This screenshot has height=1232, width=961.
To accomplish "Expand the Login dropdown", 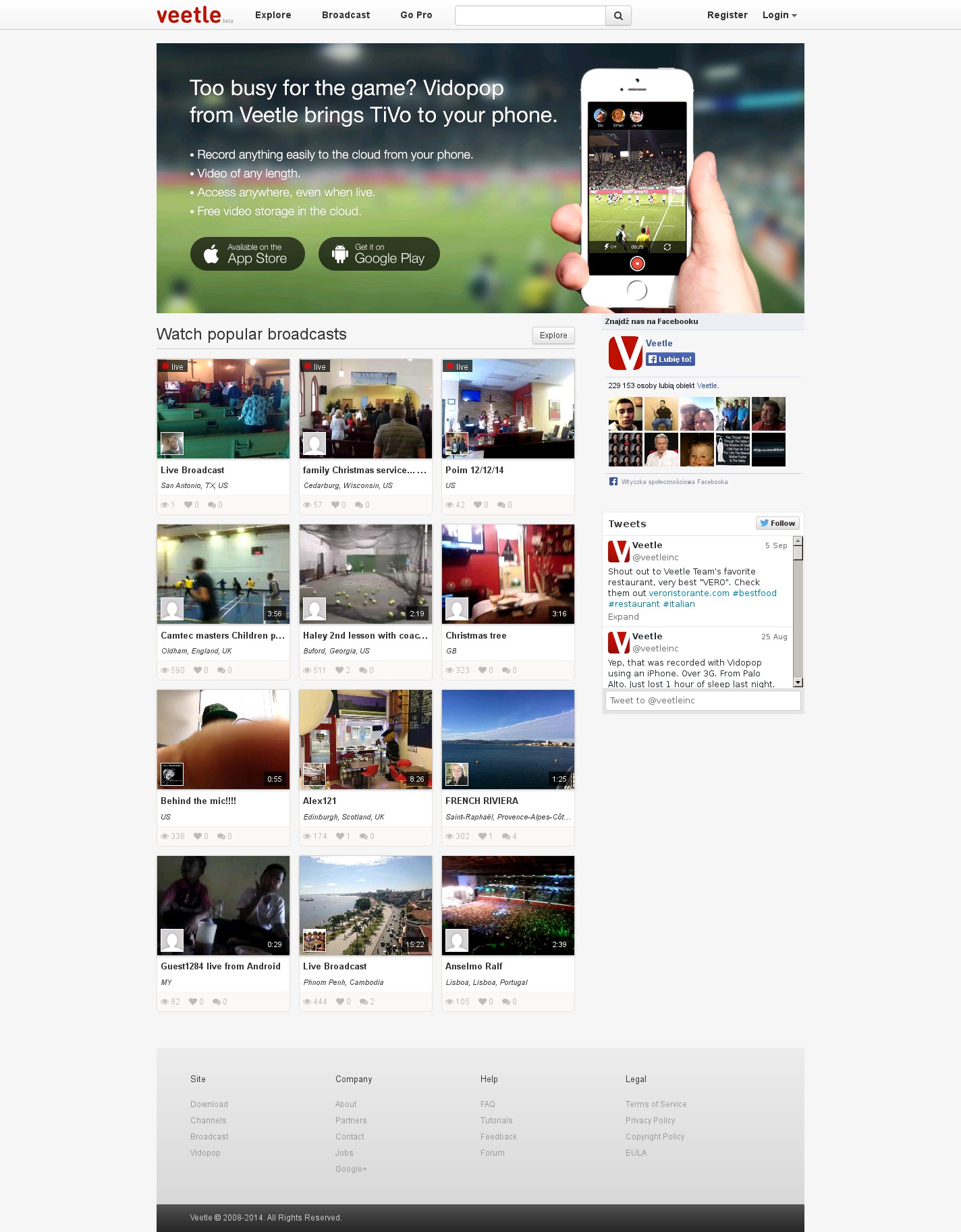I will [x=779, y=15].
